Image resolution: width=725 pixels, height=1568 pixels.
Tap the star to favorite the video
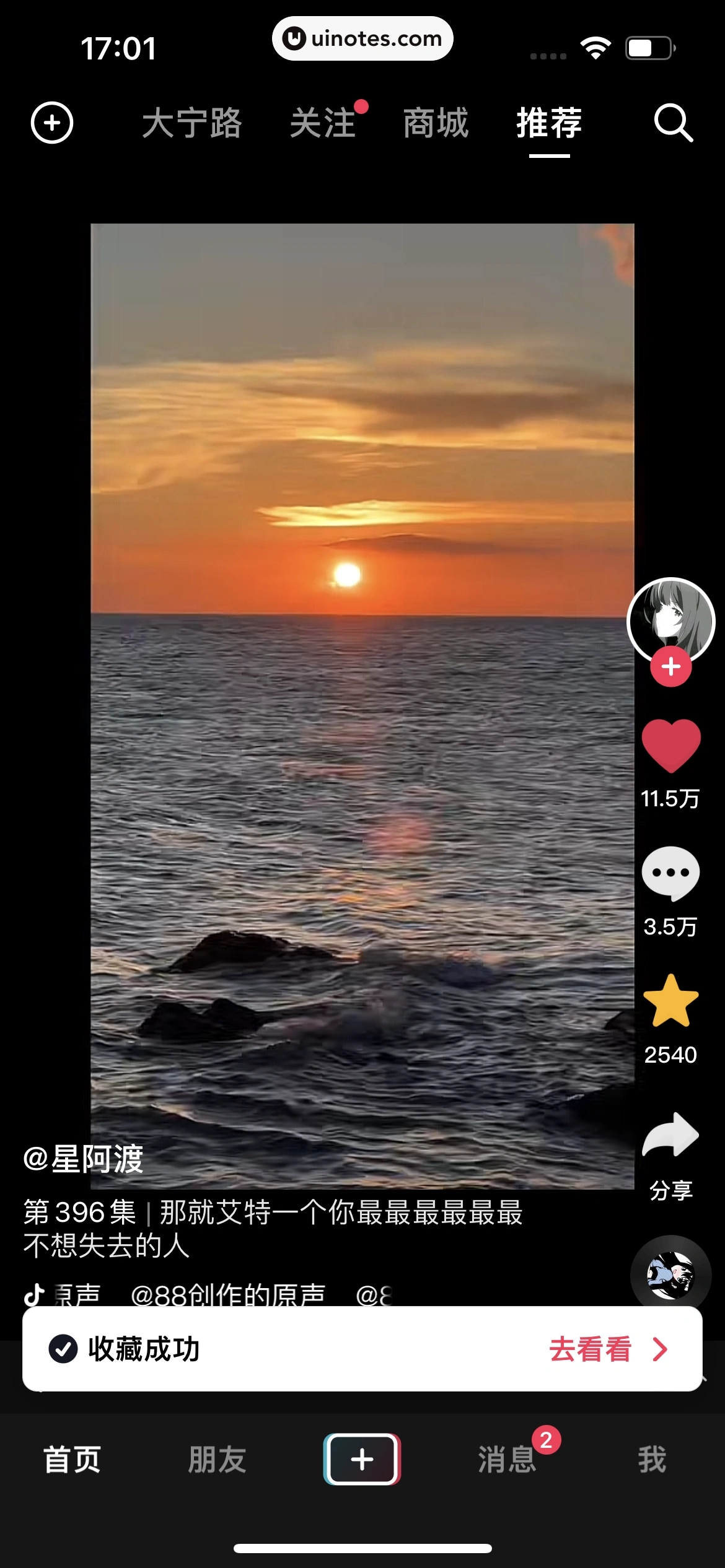click(671, 1006)
